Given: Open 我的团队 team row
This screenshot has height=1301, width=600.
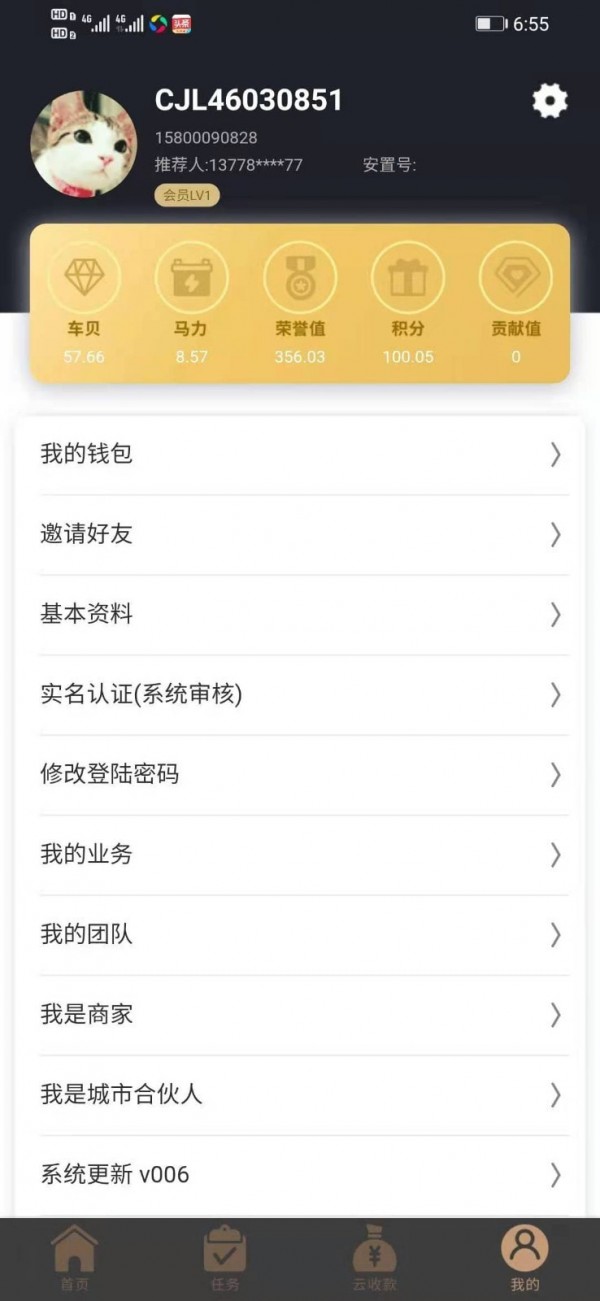Looking at the screenshot, I should (x=300, y=935).
